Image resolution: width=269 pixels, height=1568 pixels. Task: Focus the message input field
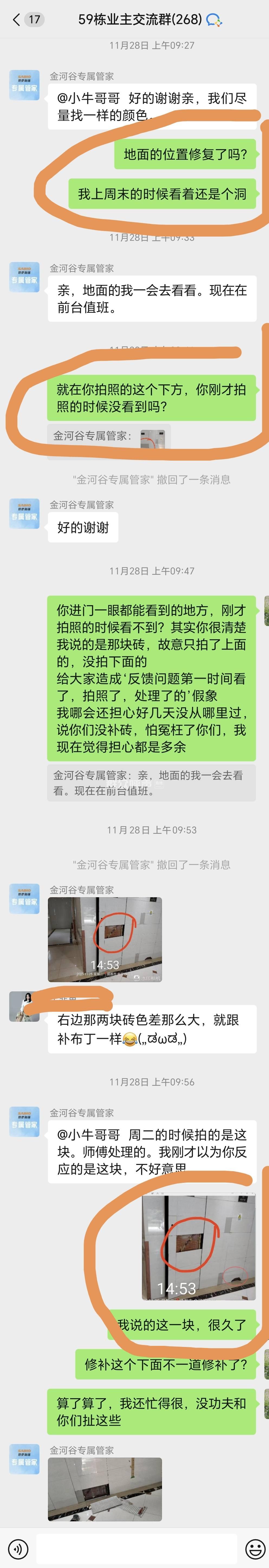136,1549
